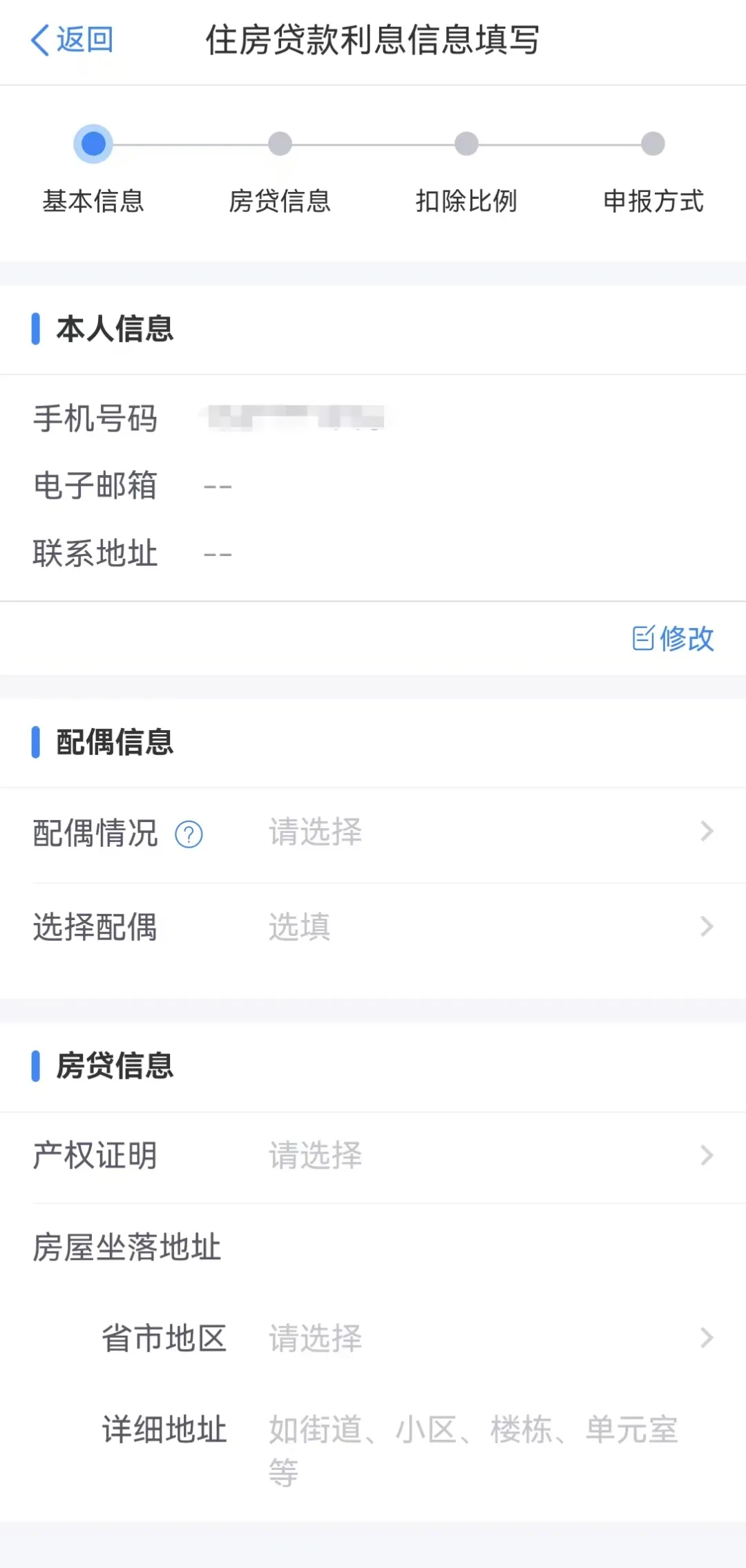
Task: Pick the 省市地区 region
Action: [484, 1339]
